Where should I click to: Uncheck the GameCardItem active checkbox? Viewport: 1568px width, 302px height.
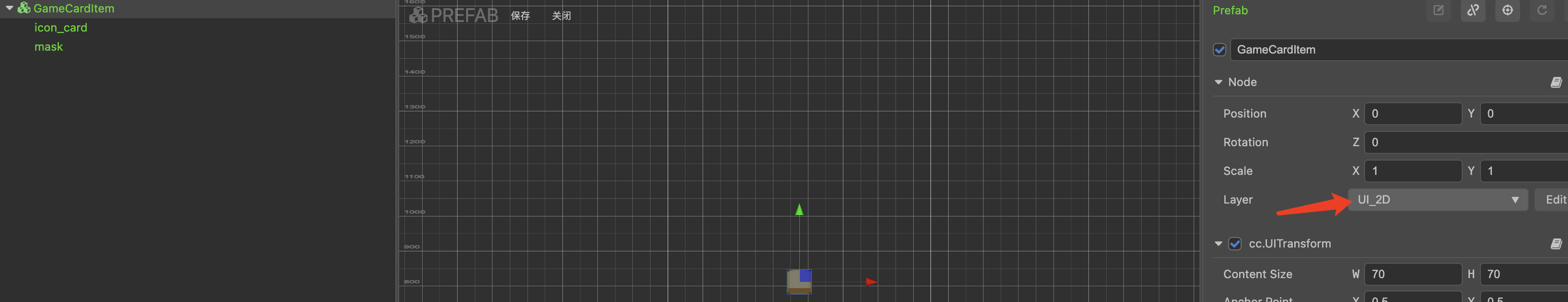(1219, 50)
